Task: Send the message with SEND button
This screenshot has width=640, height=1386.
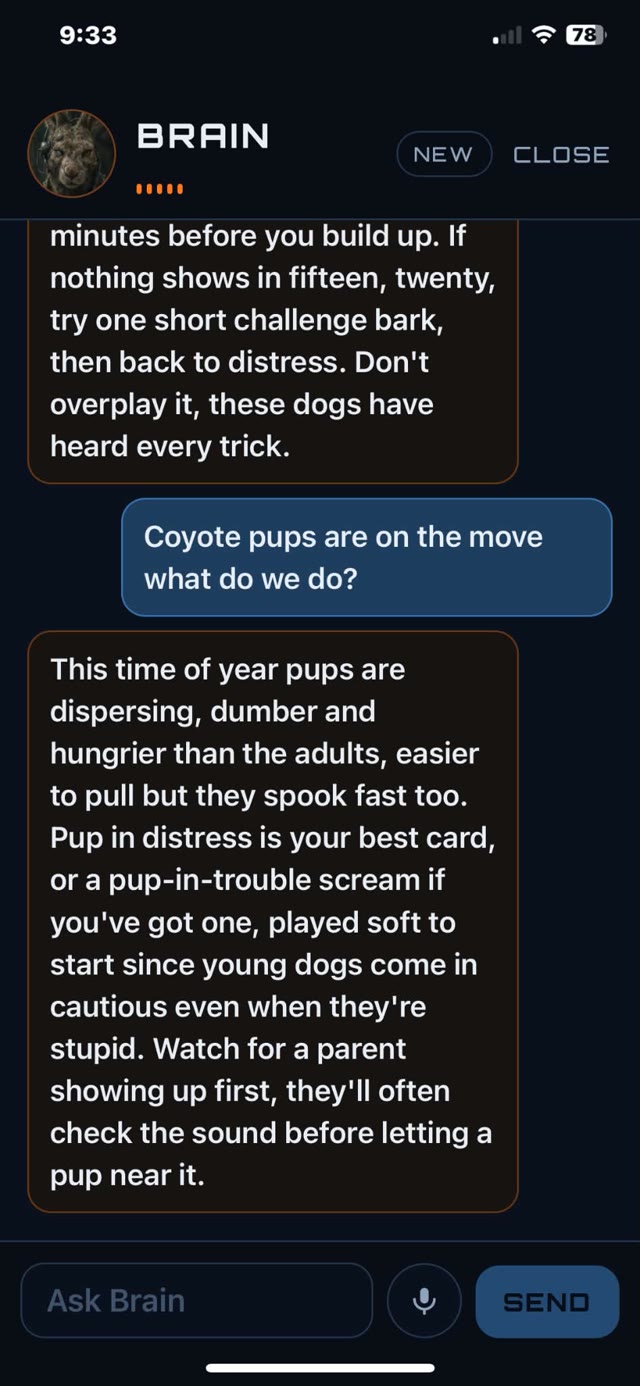Action: click(547, 1301)
